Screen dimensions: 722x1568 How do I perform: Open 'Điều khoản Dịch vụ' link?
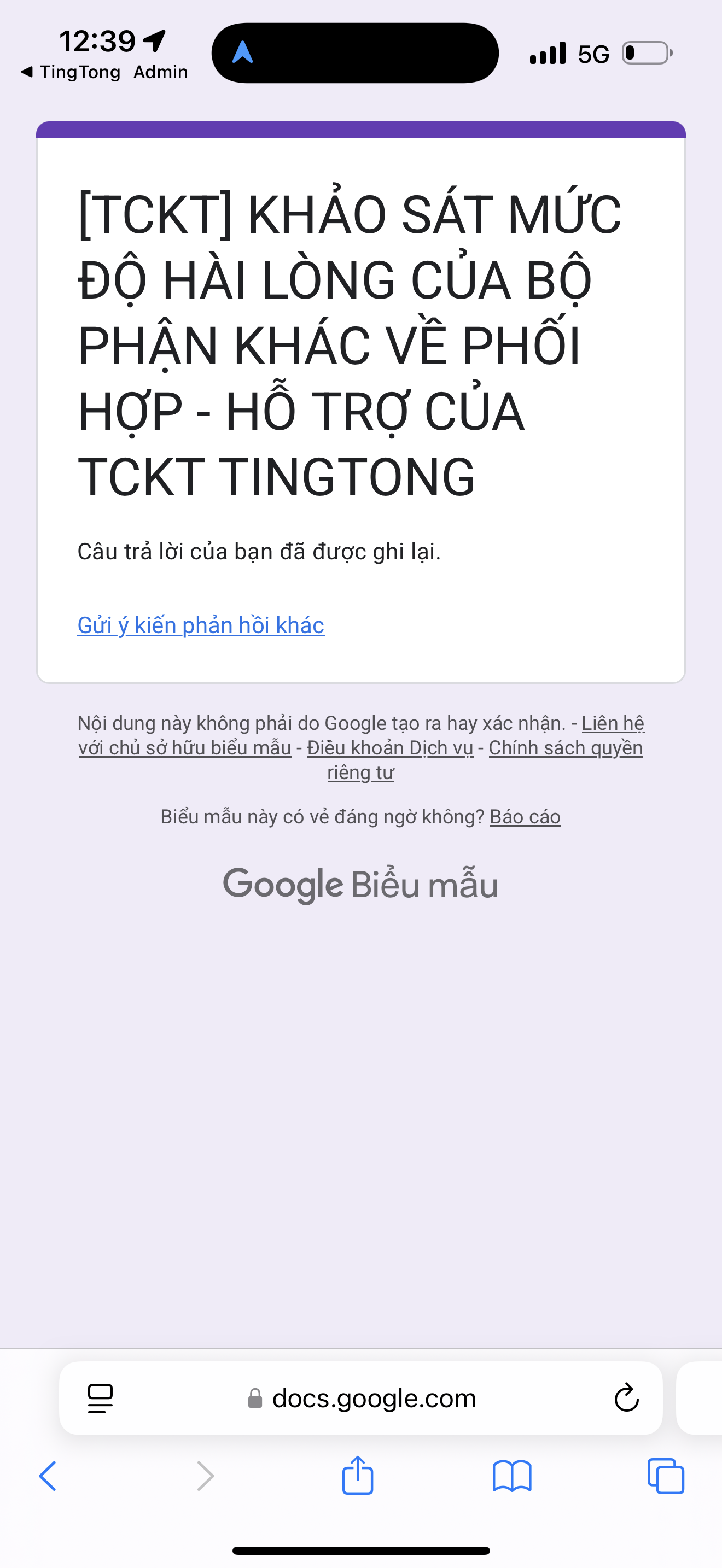click(389, 747)
